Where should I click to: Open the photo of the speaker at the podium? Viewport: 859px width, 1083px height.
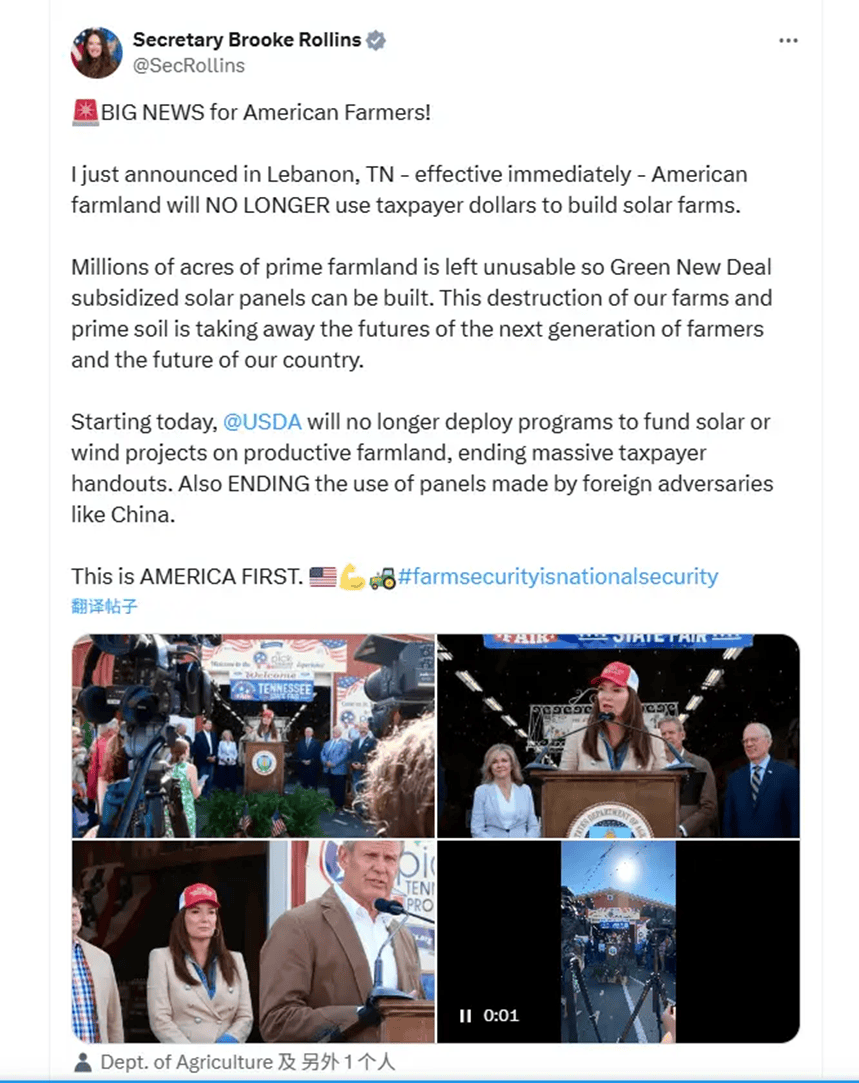click(x=618, y=735)
